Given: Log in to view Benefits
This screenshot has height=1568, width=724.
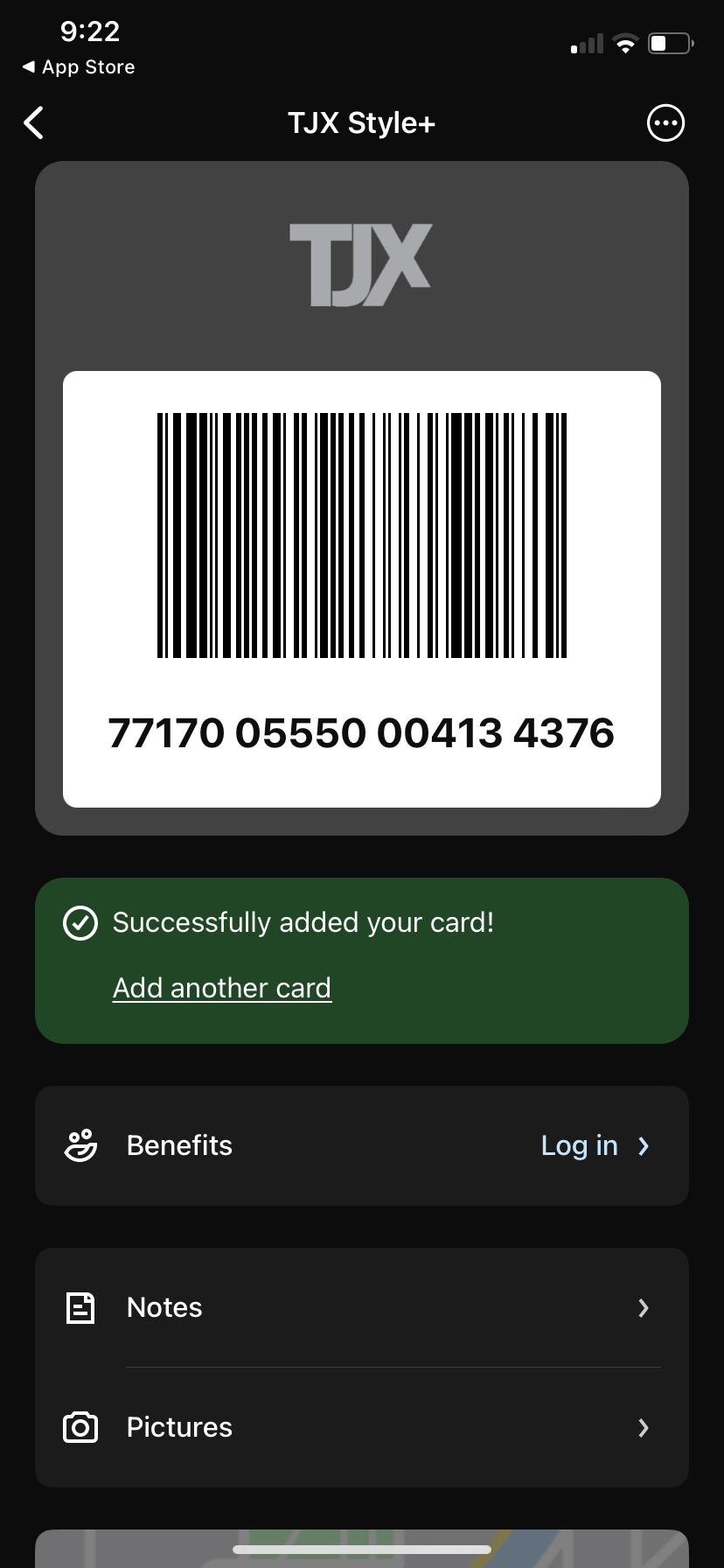Looking at the screenshot, I should point(595,1145).
